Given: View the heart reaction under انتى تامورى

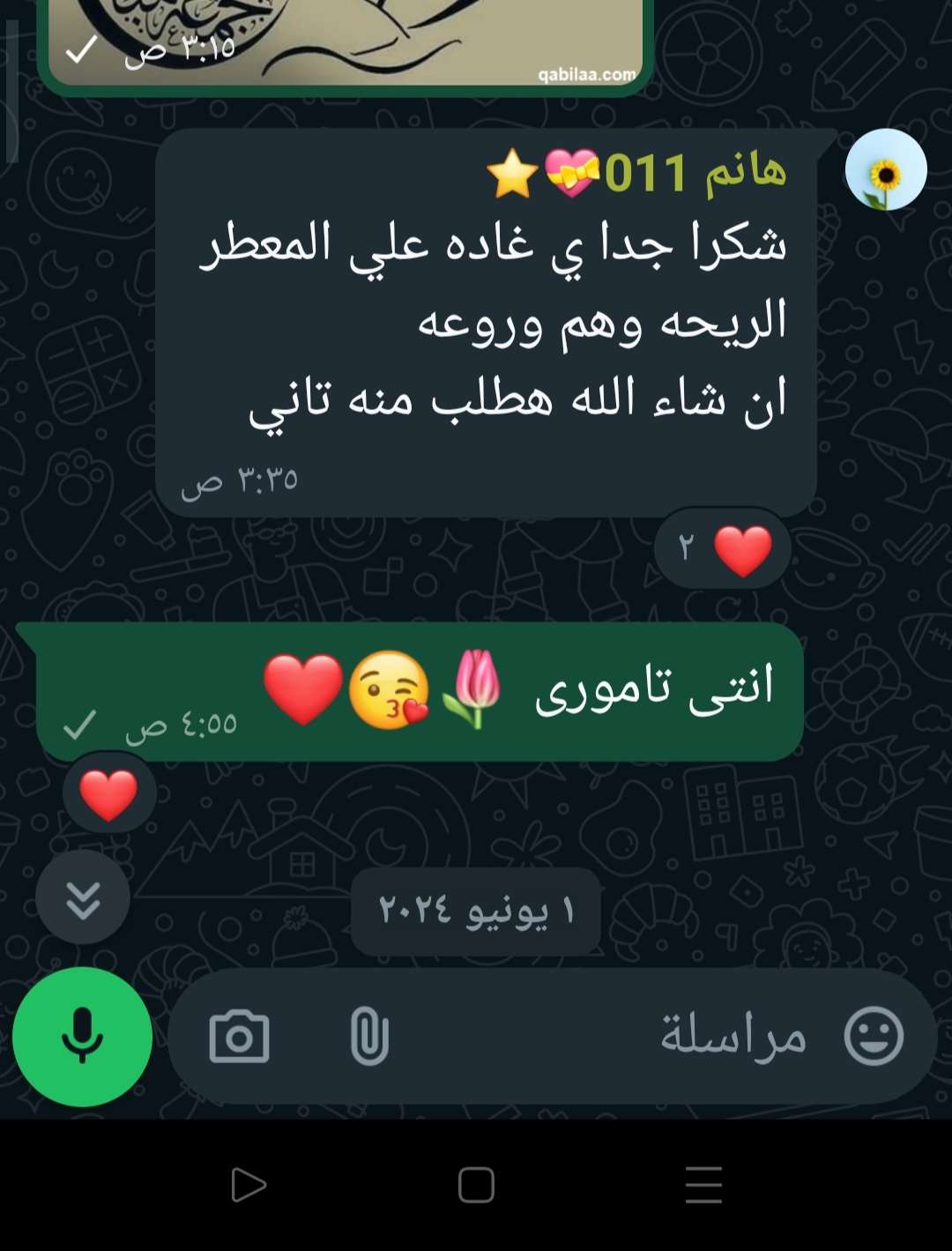Looking at the screenshot, I should click(108, 793).
